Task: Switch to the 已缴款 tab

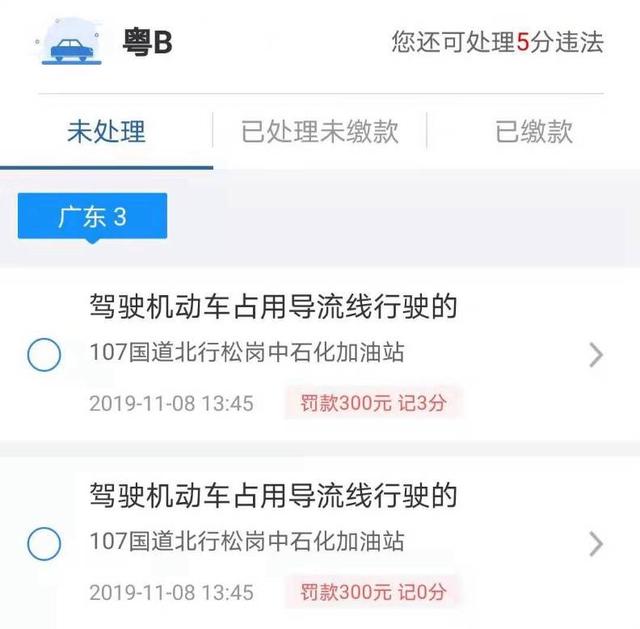Action: 534,132
